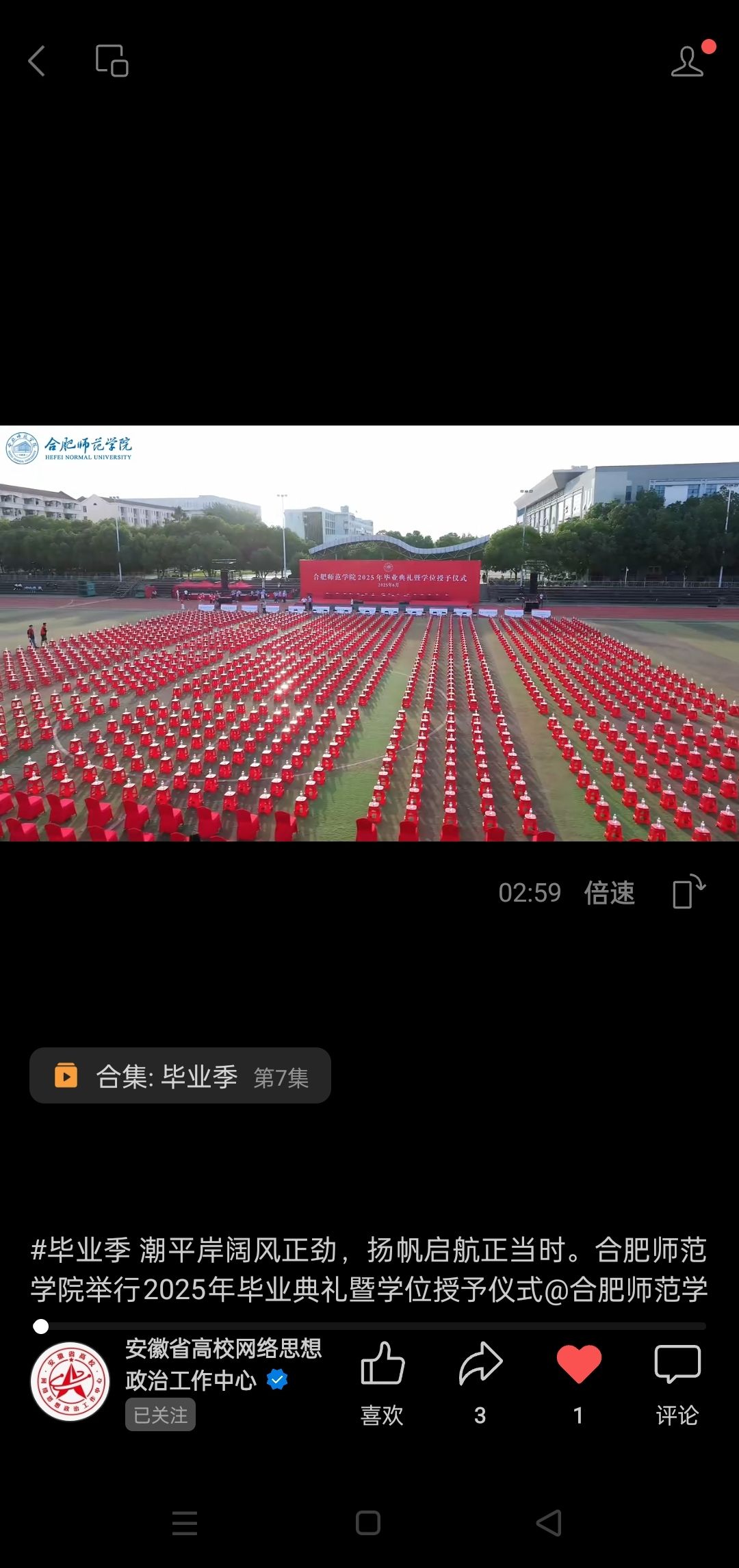Open 安徽省高校网络思想政治工作中心 avatar
The image size is (739, 1568).
pyautogui.click(x=70, y=1381)
